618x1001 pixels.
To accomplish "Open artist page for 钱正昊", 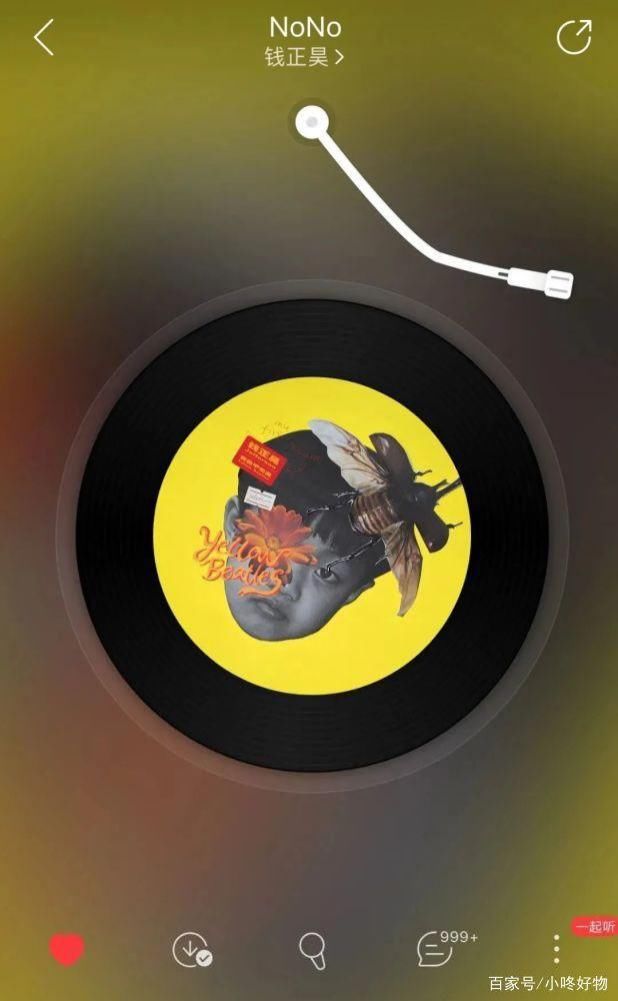I will click(x=304, y=57).
